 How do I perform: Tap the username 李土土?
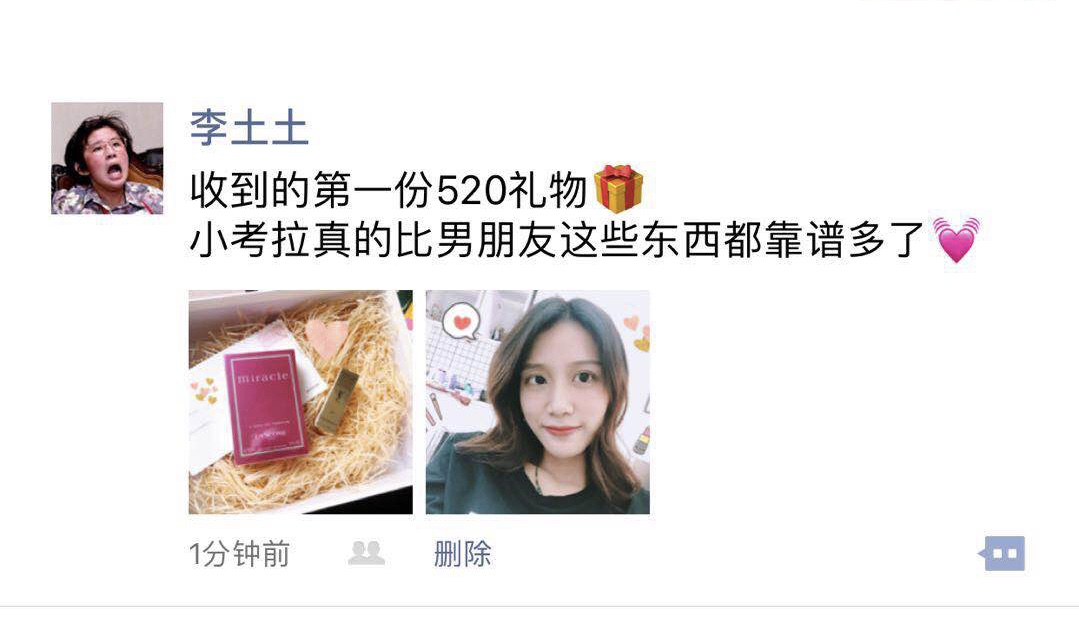(x=250, y=128)
